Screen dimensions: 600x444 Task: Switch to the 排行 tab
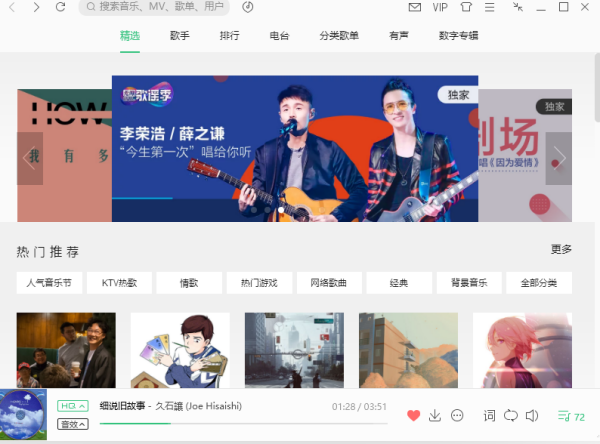[x=229, y=36]
